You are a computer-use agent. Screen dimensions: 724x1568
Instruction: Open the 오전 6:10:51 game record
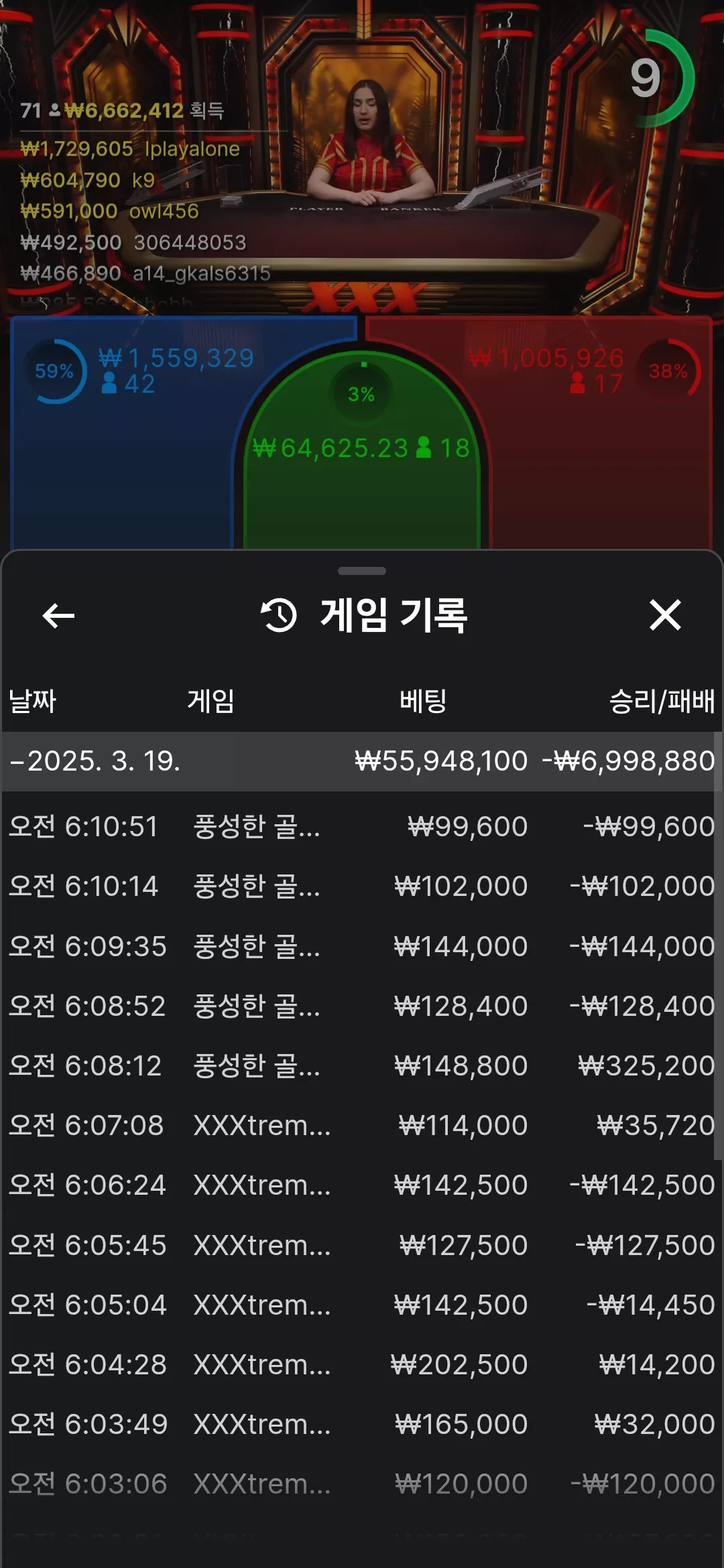[x=362, y=826]
